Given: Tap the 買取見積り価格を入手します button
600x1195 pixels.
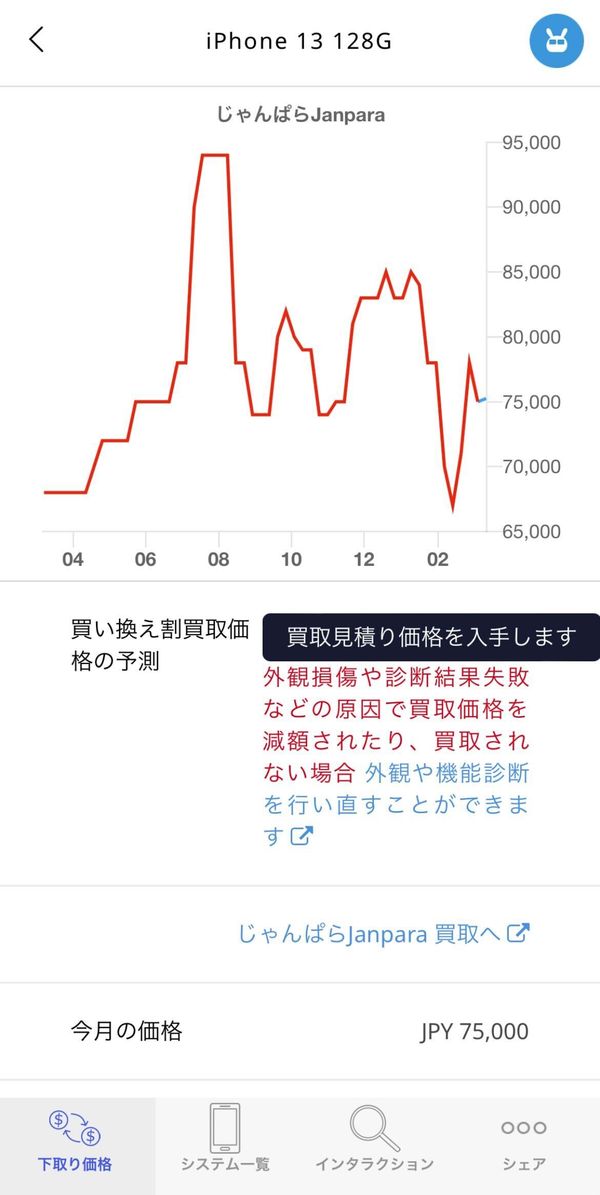Looking at the screenshot, I should (431, 637).
